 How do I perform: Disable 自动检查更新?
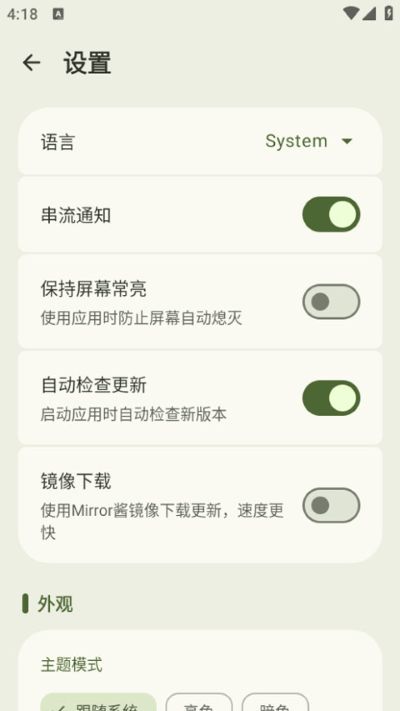(x=331, y=398)
